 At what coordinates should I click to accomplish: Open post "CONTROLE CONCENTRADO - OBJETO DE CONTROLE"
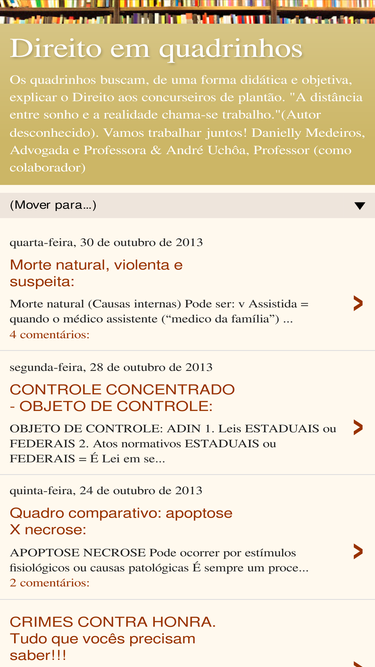pos(122,398)
